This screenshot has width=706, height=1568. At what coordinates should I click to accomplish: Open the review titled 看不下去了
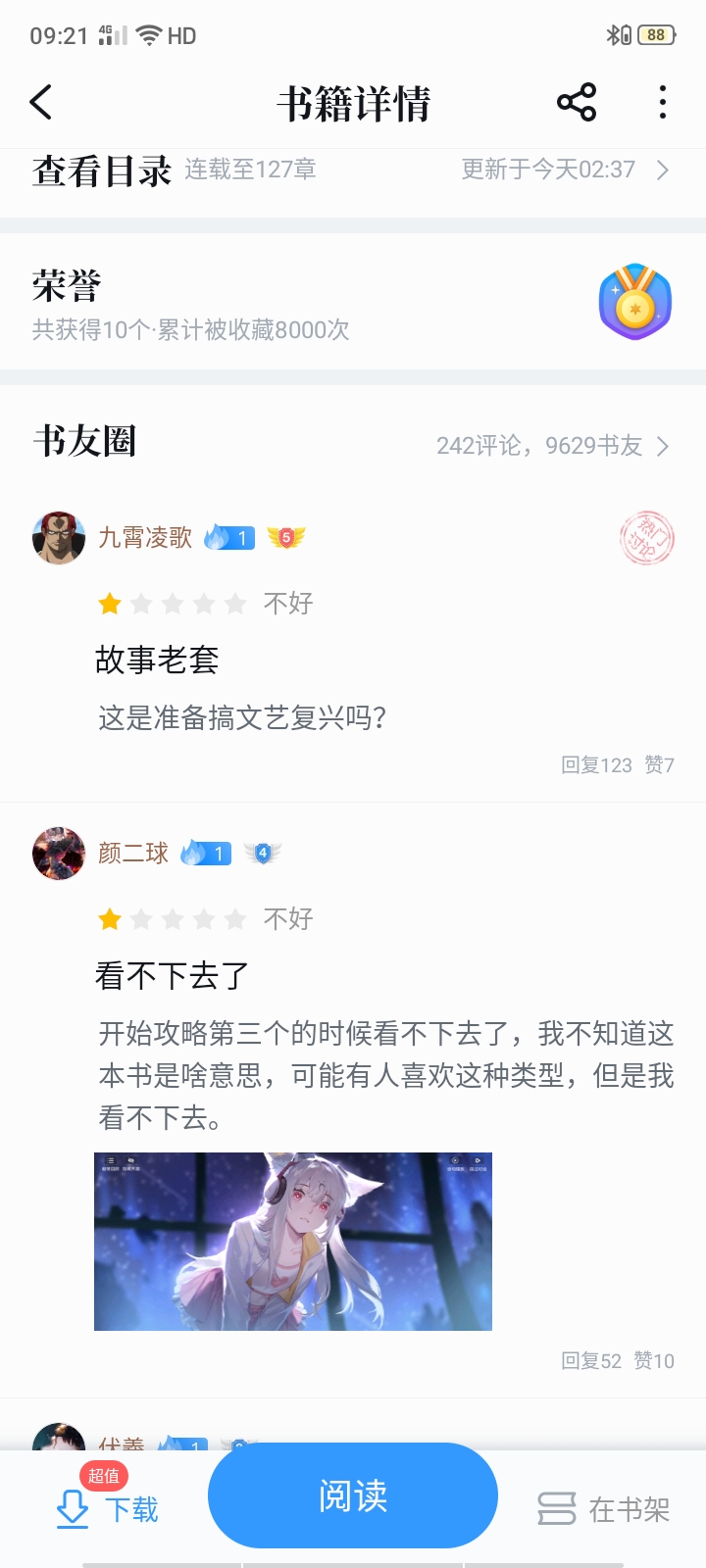(x=173, y=975)
